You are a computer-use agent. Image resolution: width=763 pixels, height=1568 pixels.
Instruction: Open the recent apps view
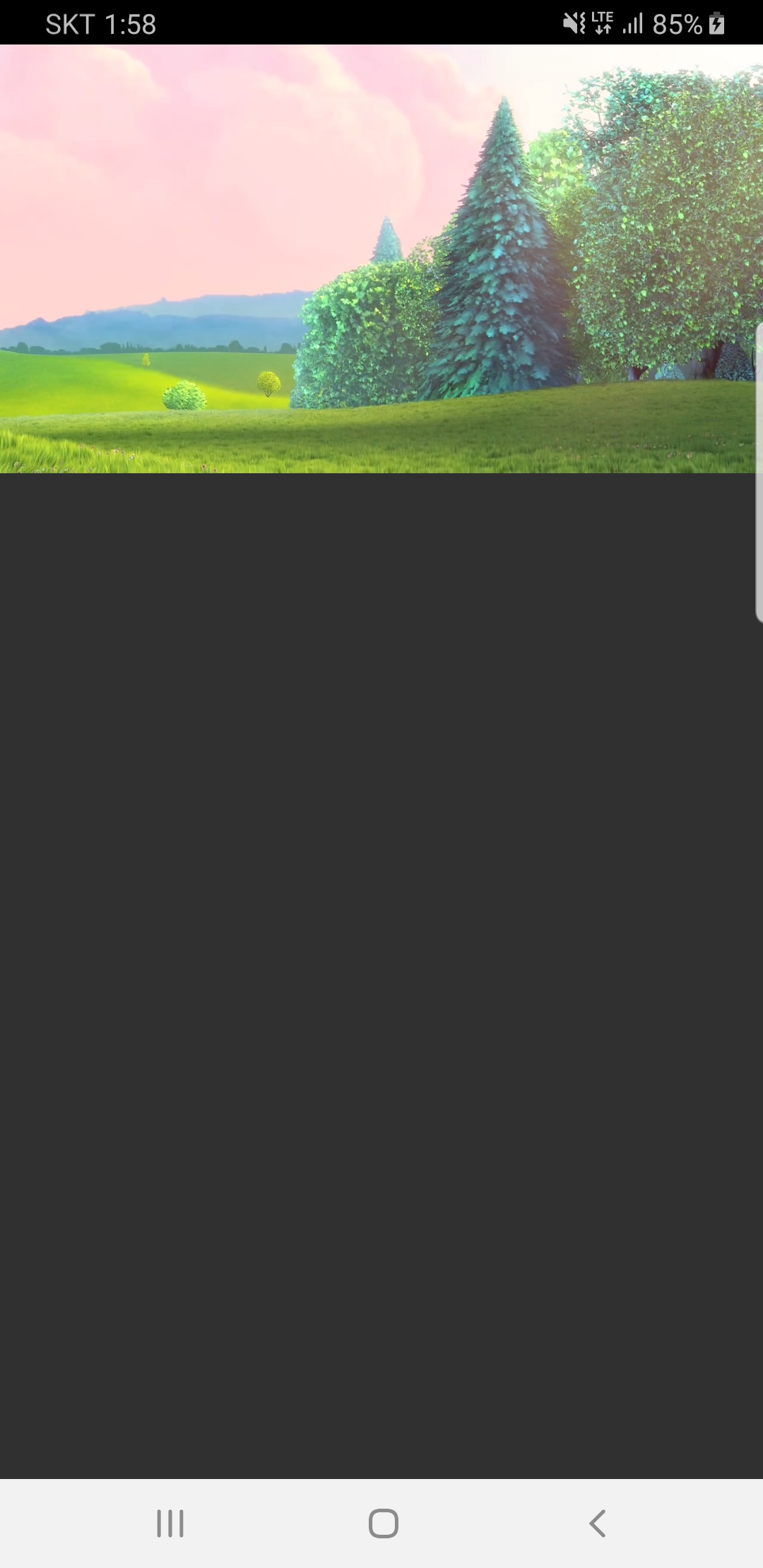coord(170,1524)
